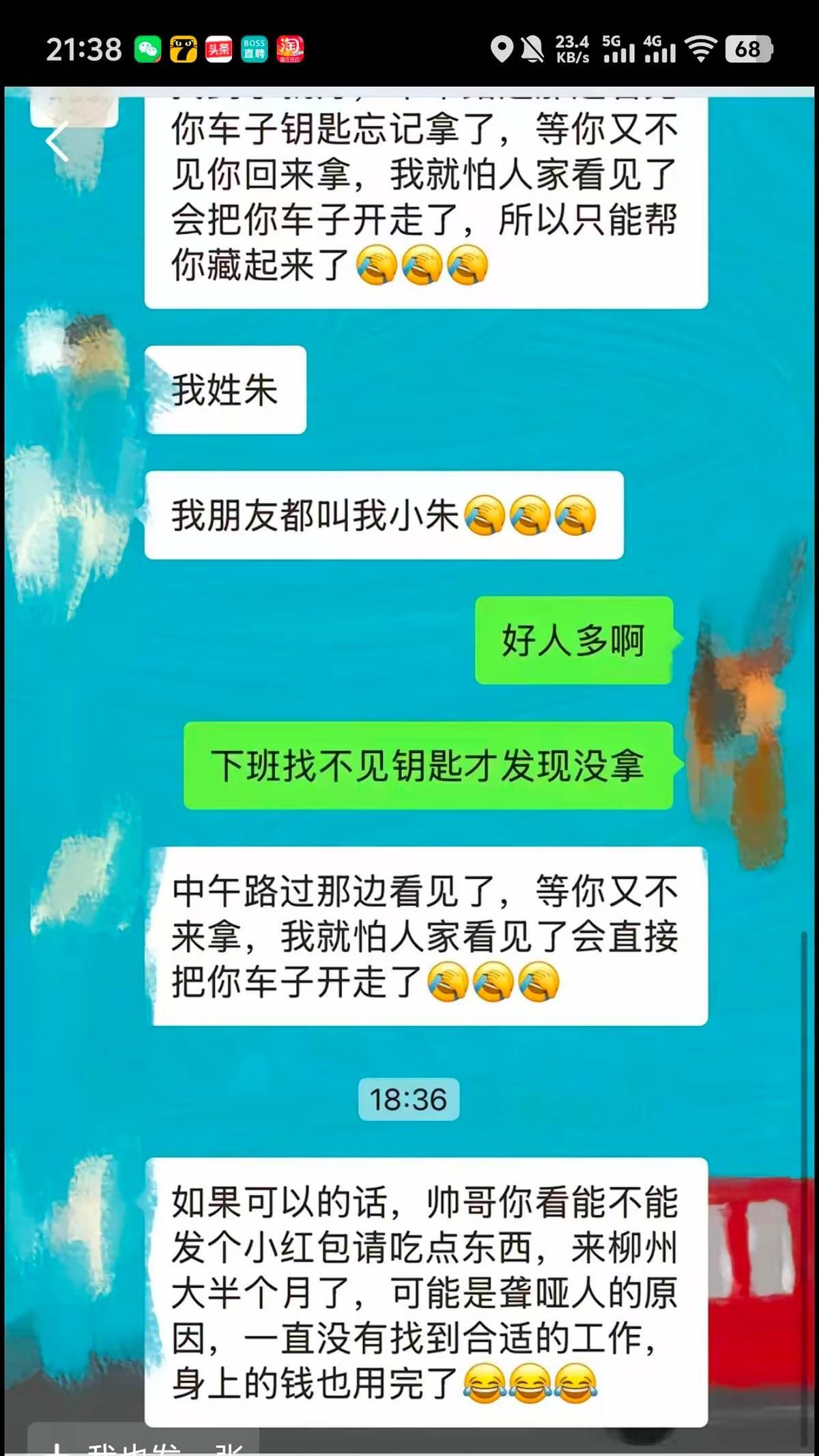
Task: Tap the 我也发一张 button
Action: coord(143,1446)
